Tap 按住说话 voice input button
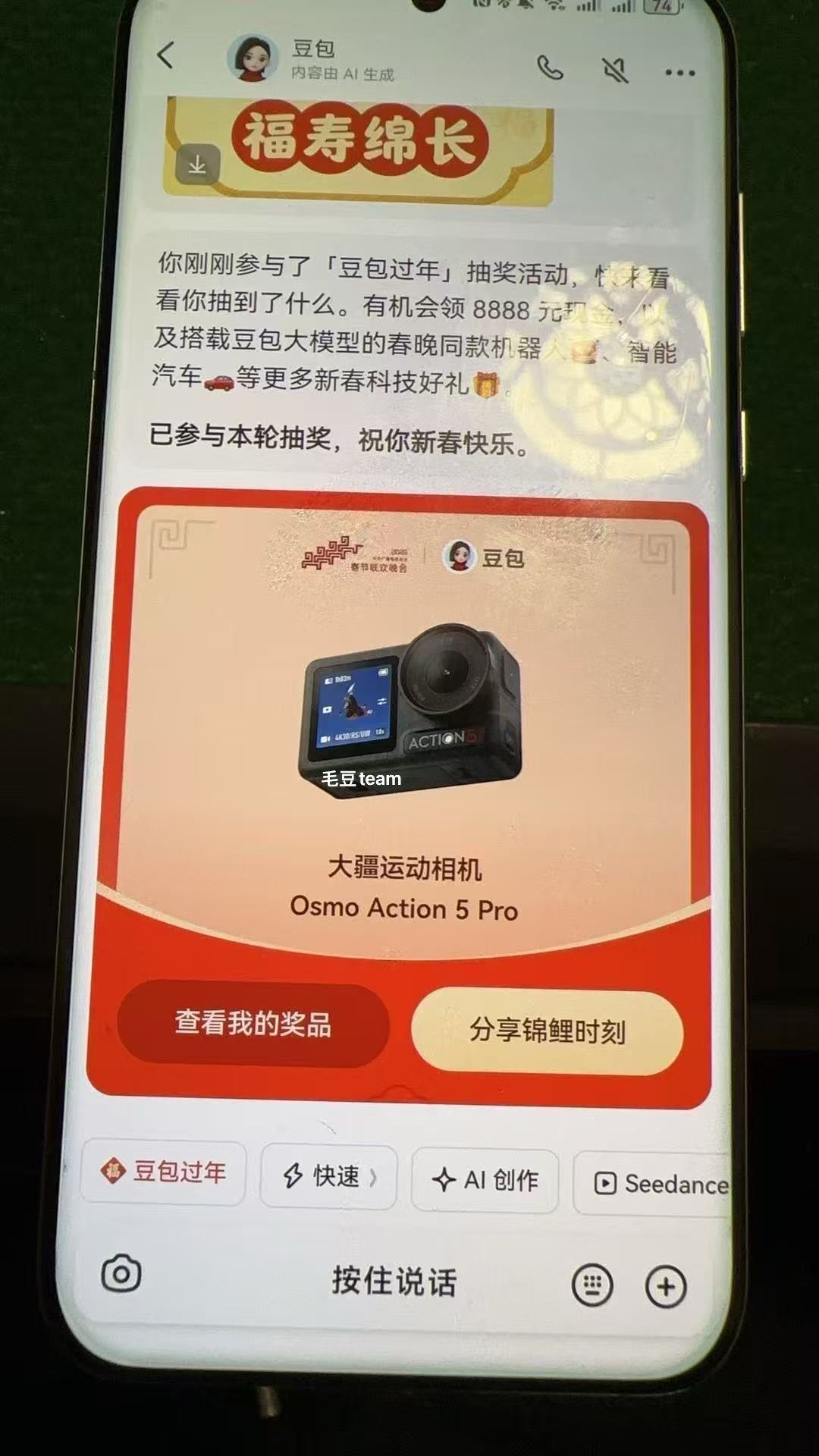The width and height of the screenshot is (819, 1456). [394, 1281]
